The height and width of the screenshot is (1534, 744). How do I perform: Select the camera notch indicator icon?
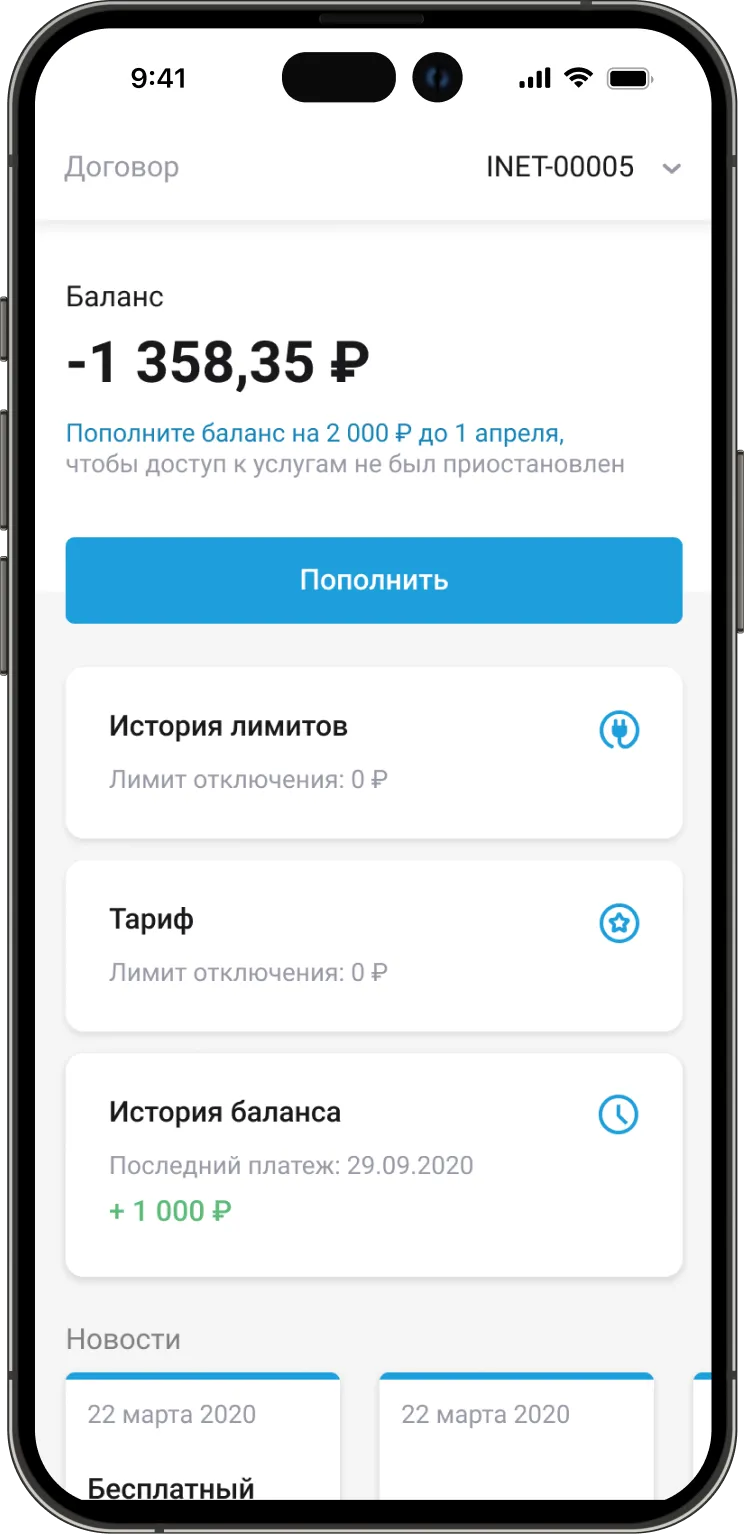tap(438, 77)
